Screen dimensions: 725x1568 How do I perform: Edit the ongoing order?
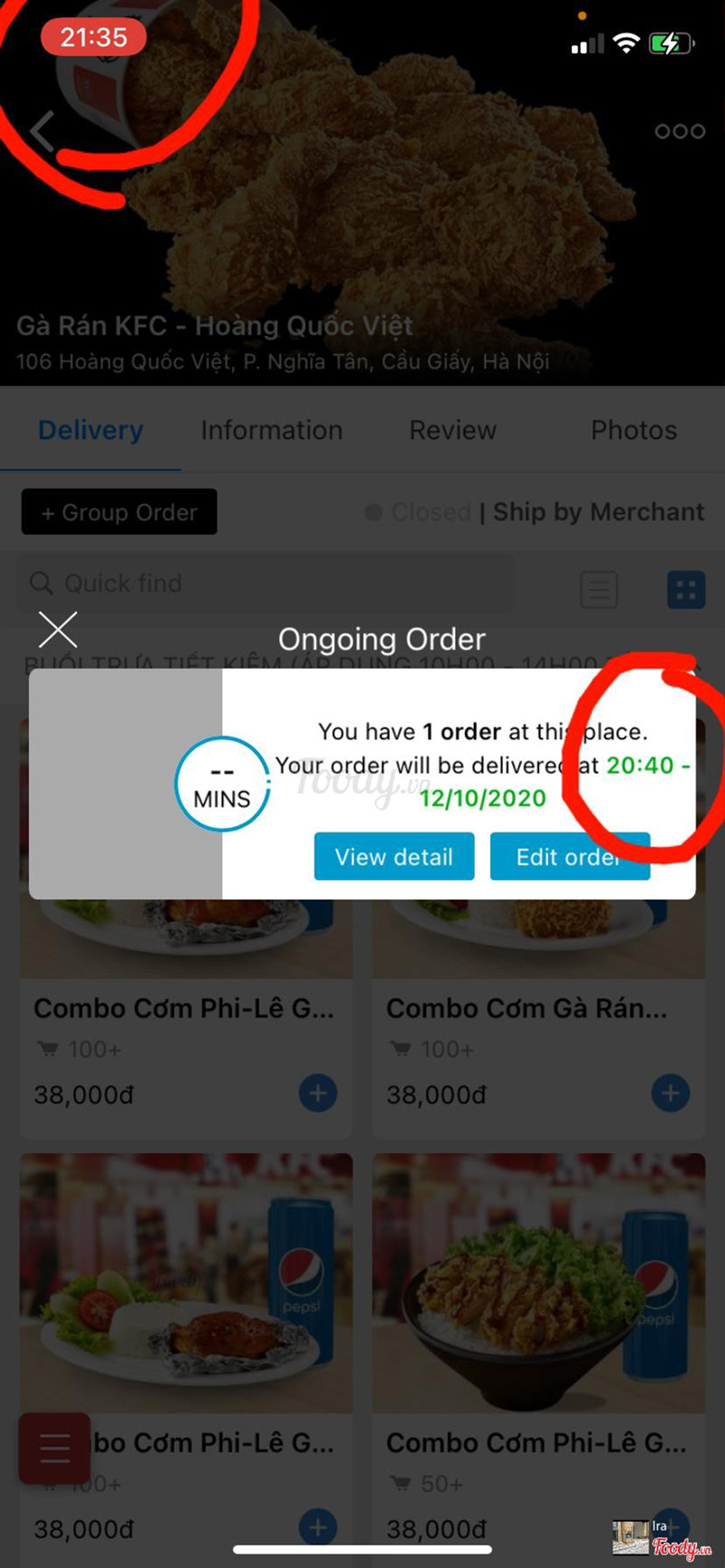pos(569,857)
